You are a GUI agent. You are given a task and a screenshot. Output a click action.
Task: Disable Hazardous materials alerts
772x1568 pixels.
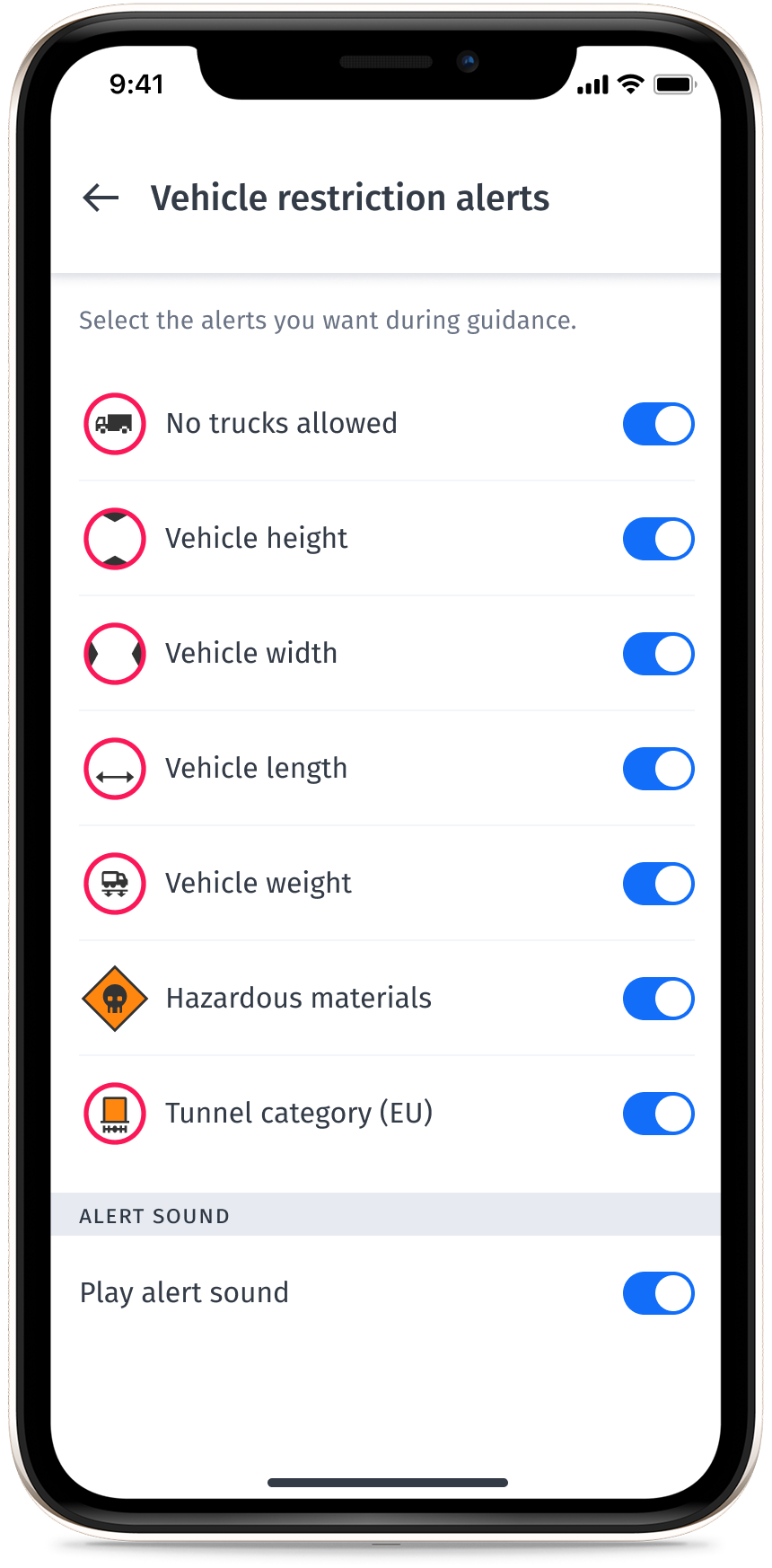pos(658,999)
